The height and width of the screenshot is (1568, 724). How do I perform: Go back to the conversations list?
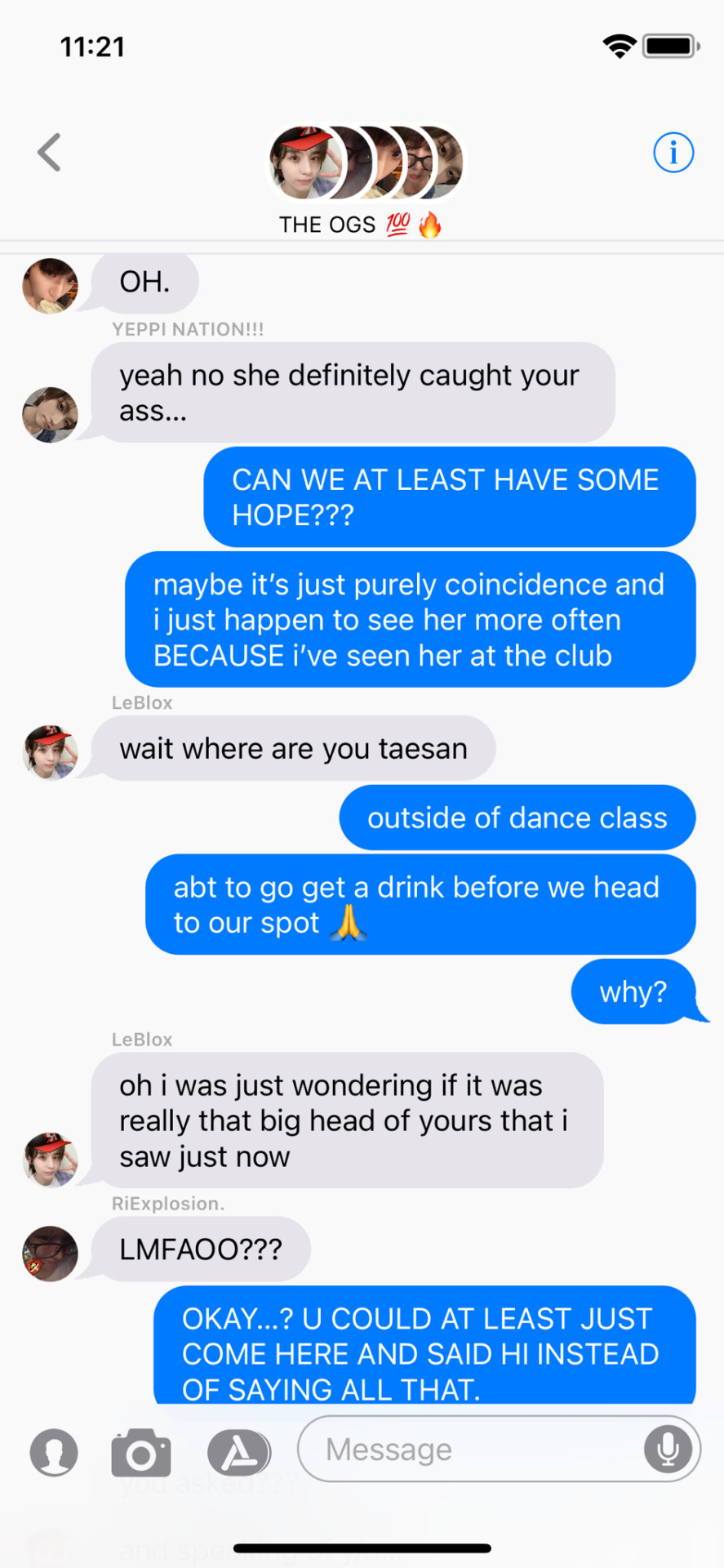(x=49, y=152)
